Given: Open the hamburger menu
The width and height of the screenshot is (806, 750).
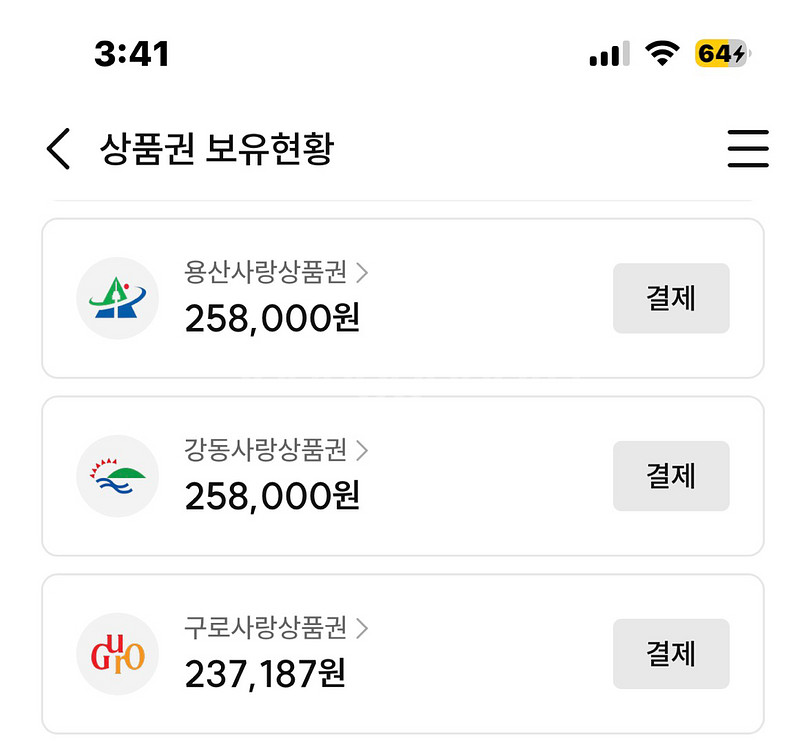Looking at the screenshot, I should [x=747, y=149].
